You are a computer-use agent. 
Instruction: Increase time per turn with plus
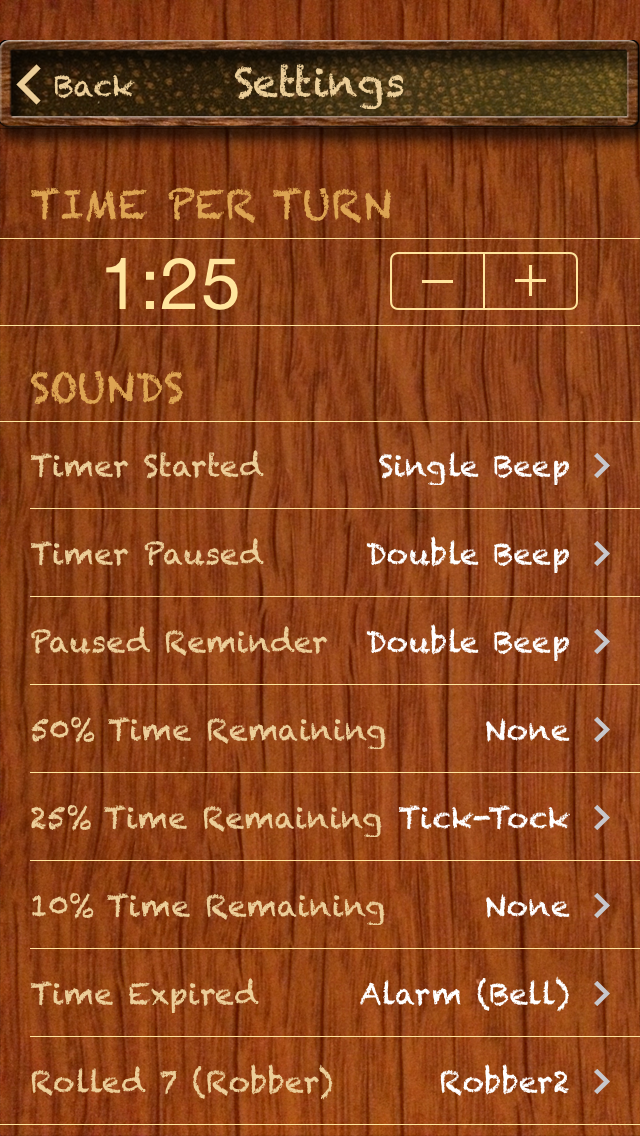(530, 281)
